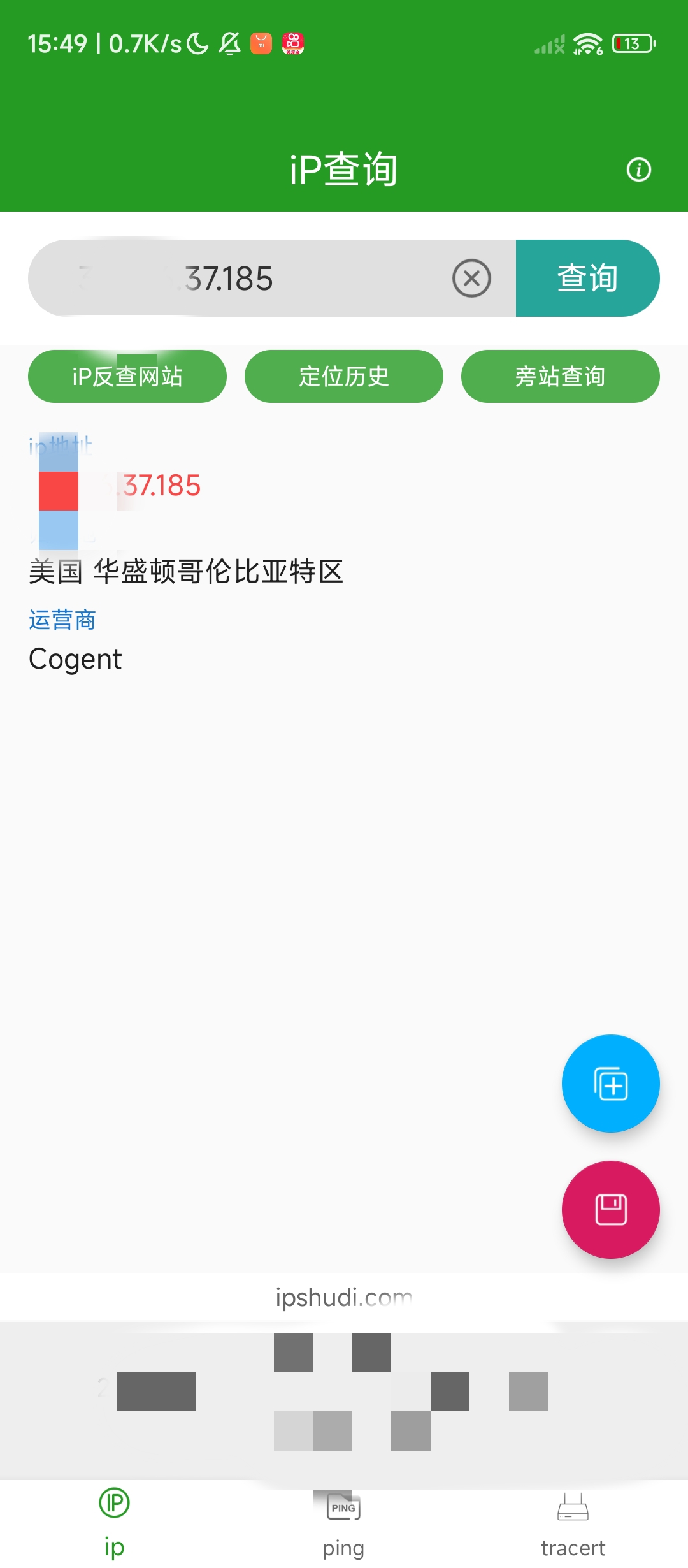Viewport: 688px width, 1568px height.
Task: Select the tracert router icon in bottom navigation
Action: [573, 1506]
